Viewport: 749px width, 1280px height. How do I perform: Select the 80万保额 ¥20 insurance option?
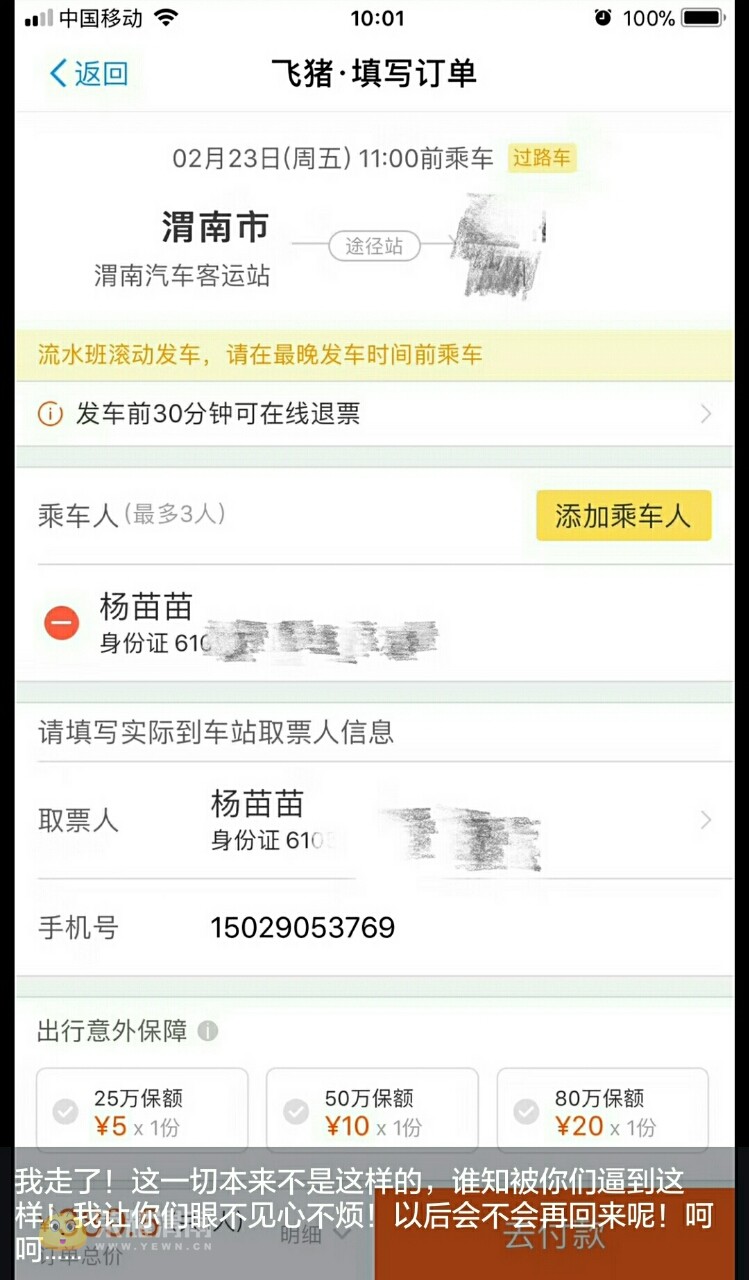pos(602,1112)
